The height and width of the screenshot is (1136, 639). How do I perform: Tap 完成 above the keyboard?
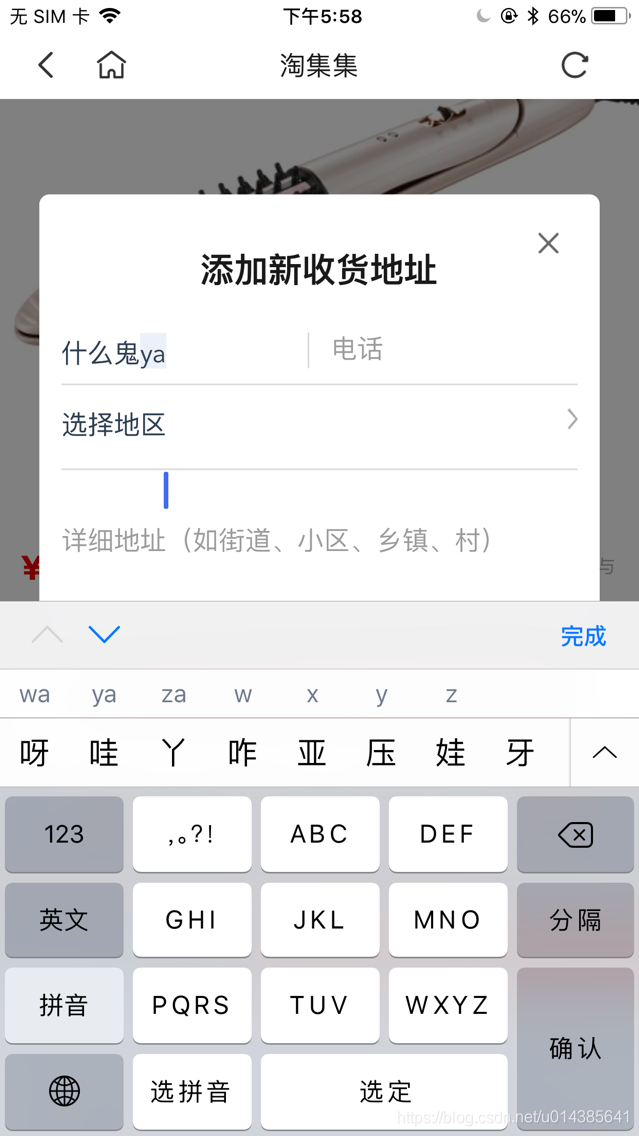(583, 636)
